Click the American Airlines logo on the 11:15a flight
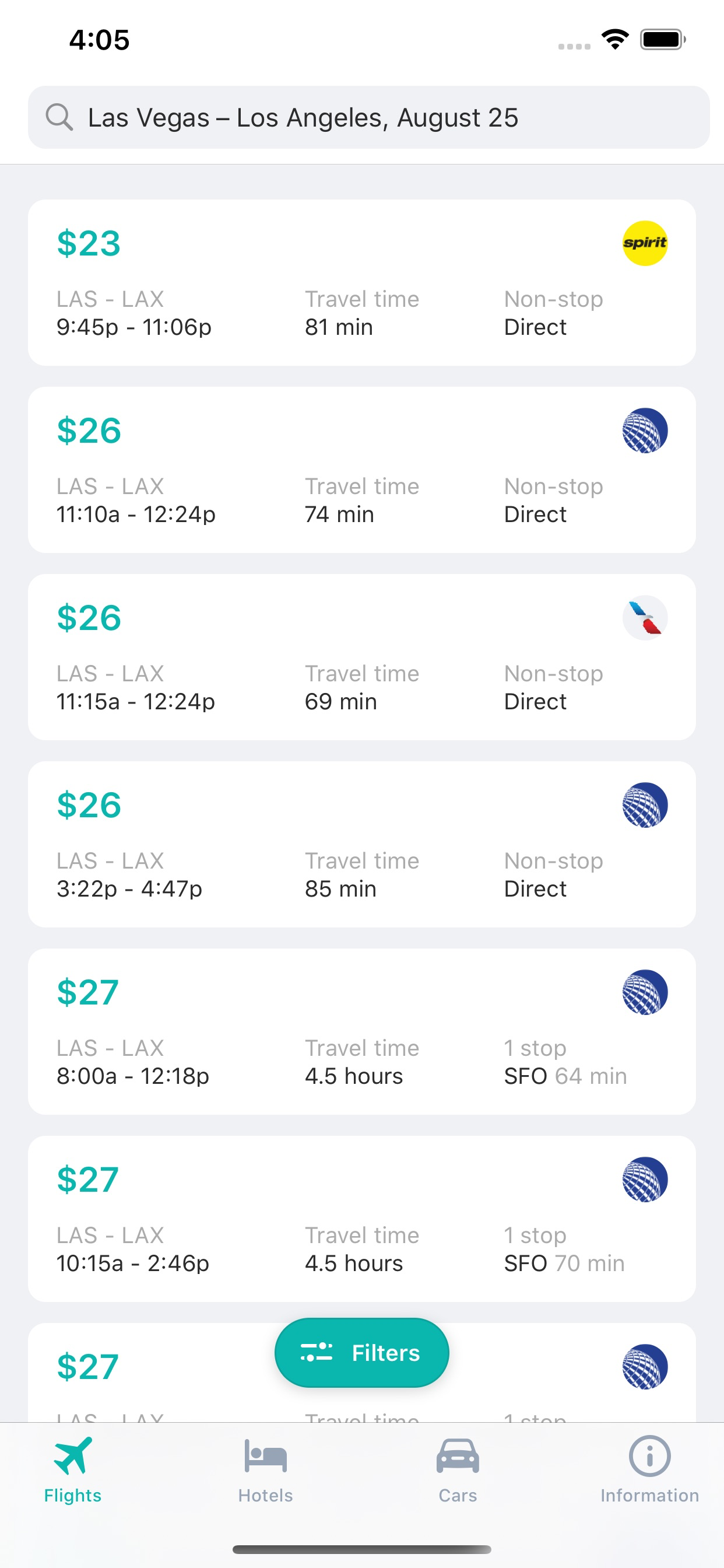 pyautogui.click(x=646, y=618)
